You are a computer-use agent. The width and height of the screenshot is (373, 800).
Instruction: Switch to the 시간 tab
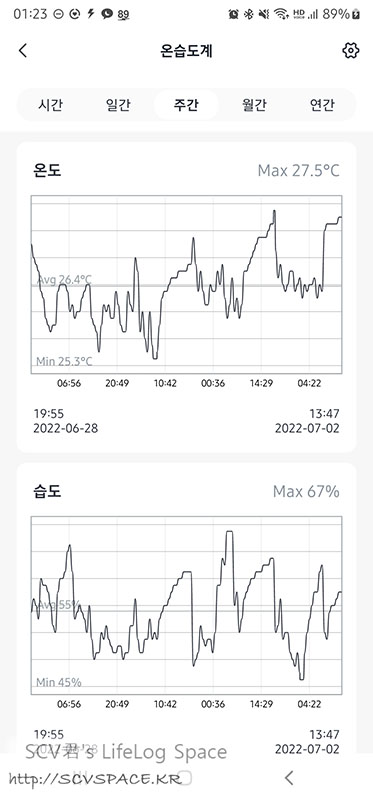point(50,105)
